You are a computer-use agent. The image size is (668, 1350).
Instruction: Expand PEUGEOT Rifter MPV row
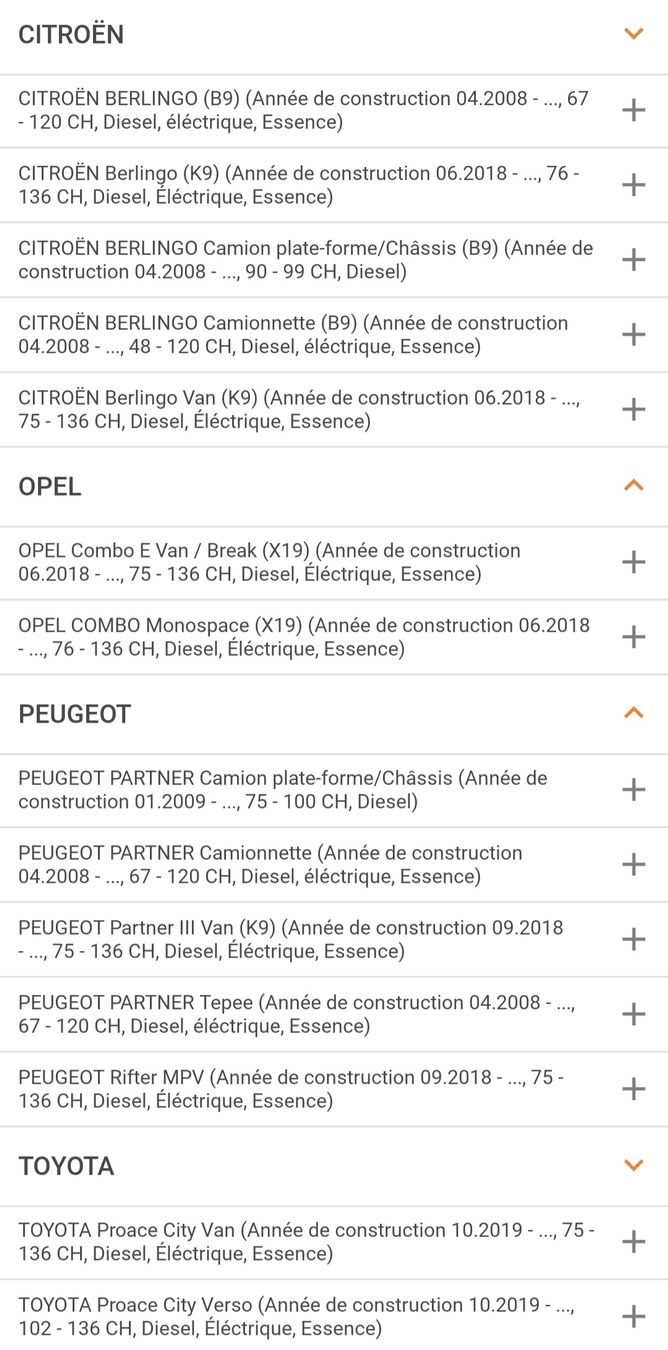coord(633,1089)
